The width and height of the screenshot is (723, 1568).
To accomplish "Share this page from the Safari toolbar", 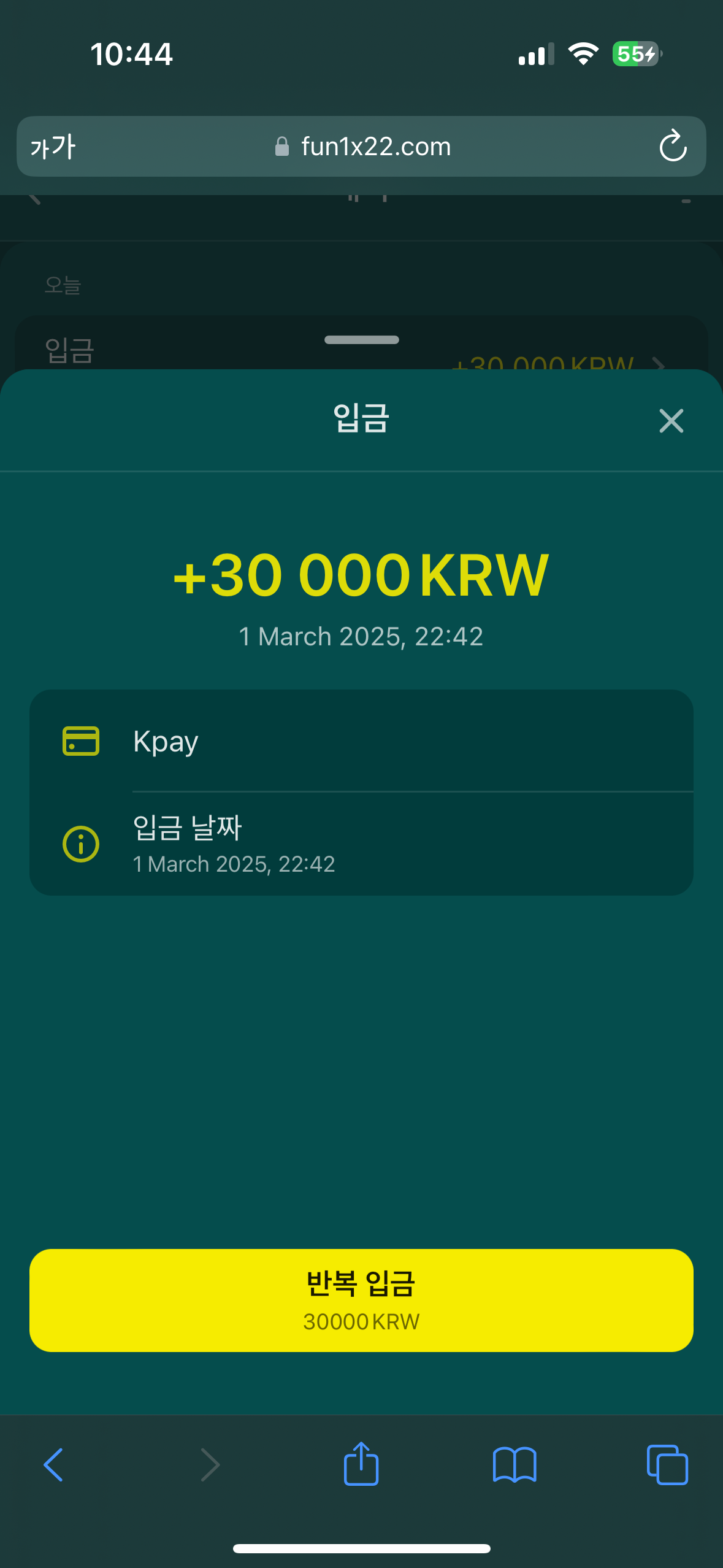I will (x=361, y=1464).
